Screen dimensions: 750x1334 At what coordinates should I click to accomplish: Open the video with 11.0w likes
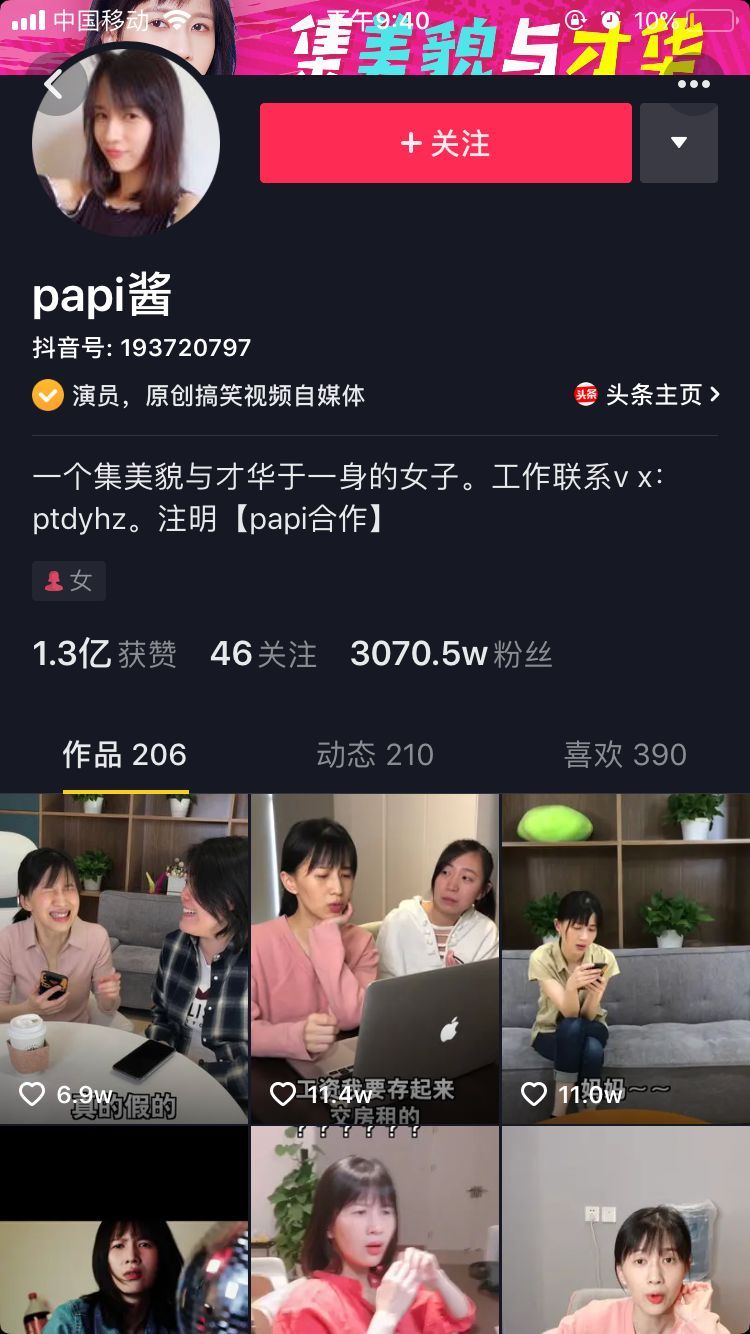[625, 958]
